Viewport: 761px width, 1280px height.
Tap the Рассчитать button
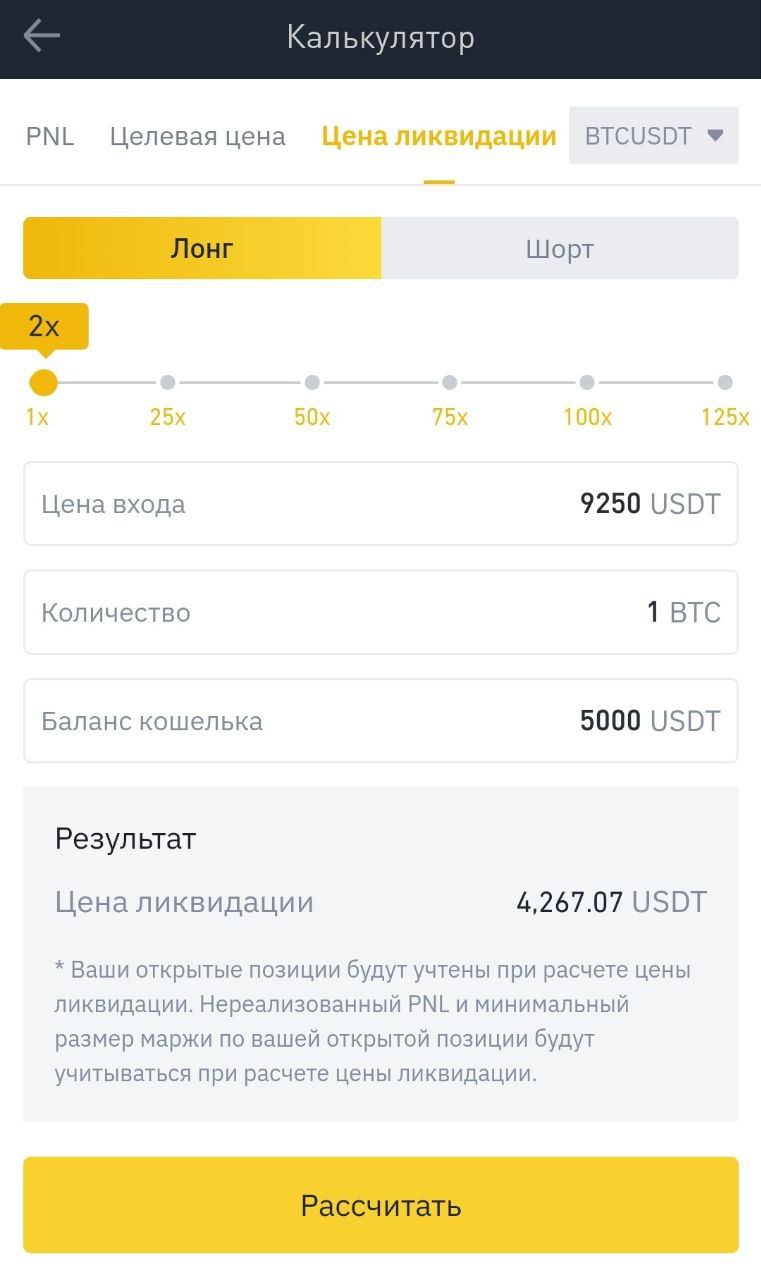[x=381, y=1205]
